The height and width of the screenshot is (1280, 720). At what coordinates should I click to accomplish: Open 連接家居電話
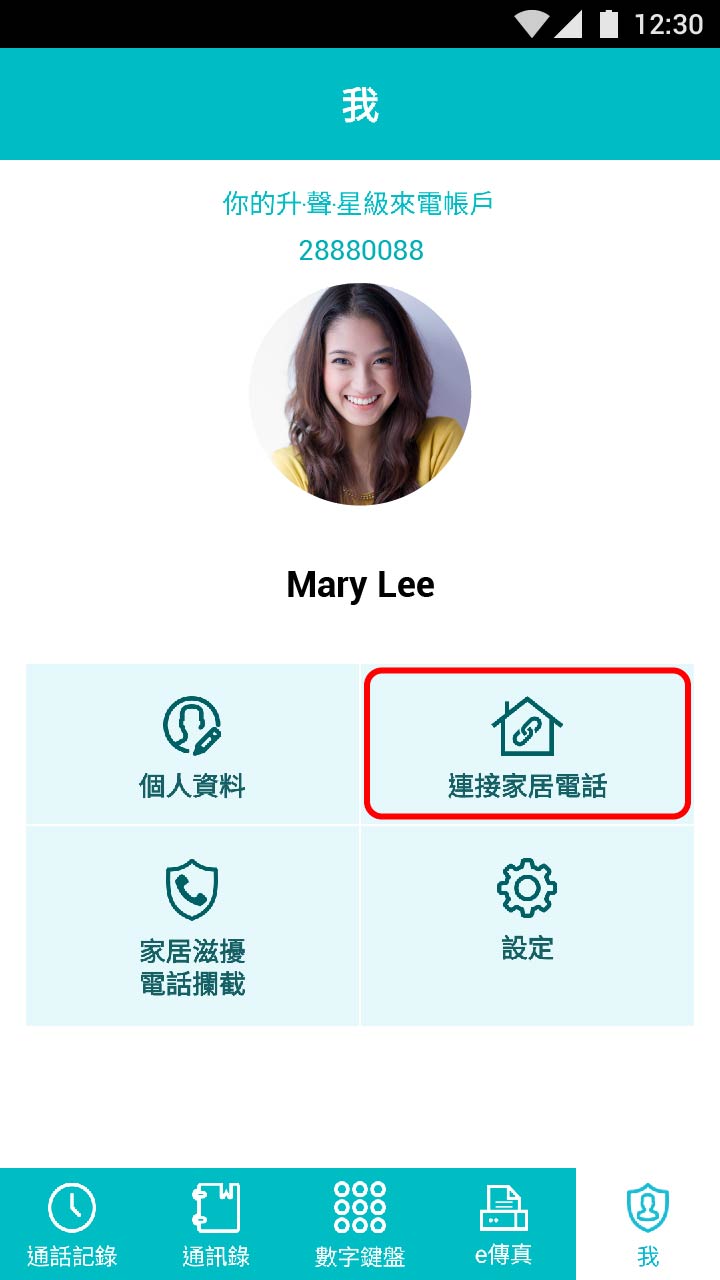click(527, 744)
